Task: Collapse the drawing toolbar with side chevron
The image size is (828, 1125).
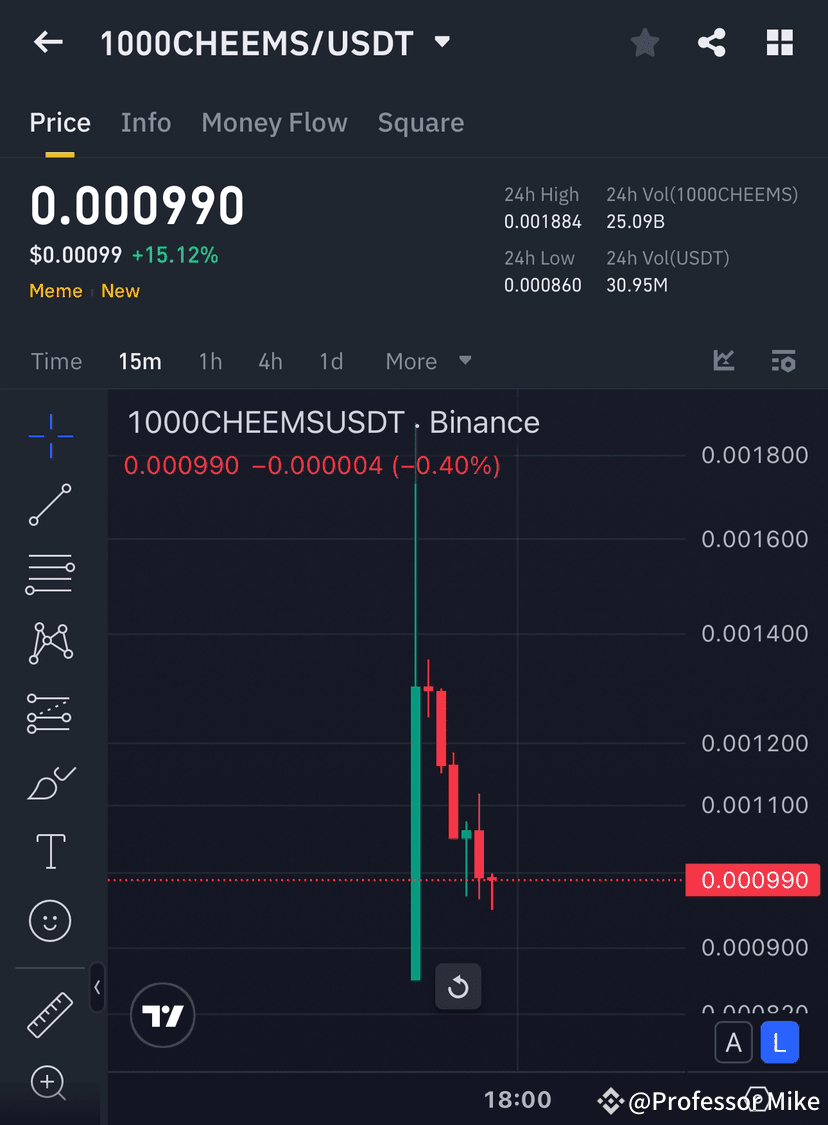Action: point(97,988)
